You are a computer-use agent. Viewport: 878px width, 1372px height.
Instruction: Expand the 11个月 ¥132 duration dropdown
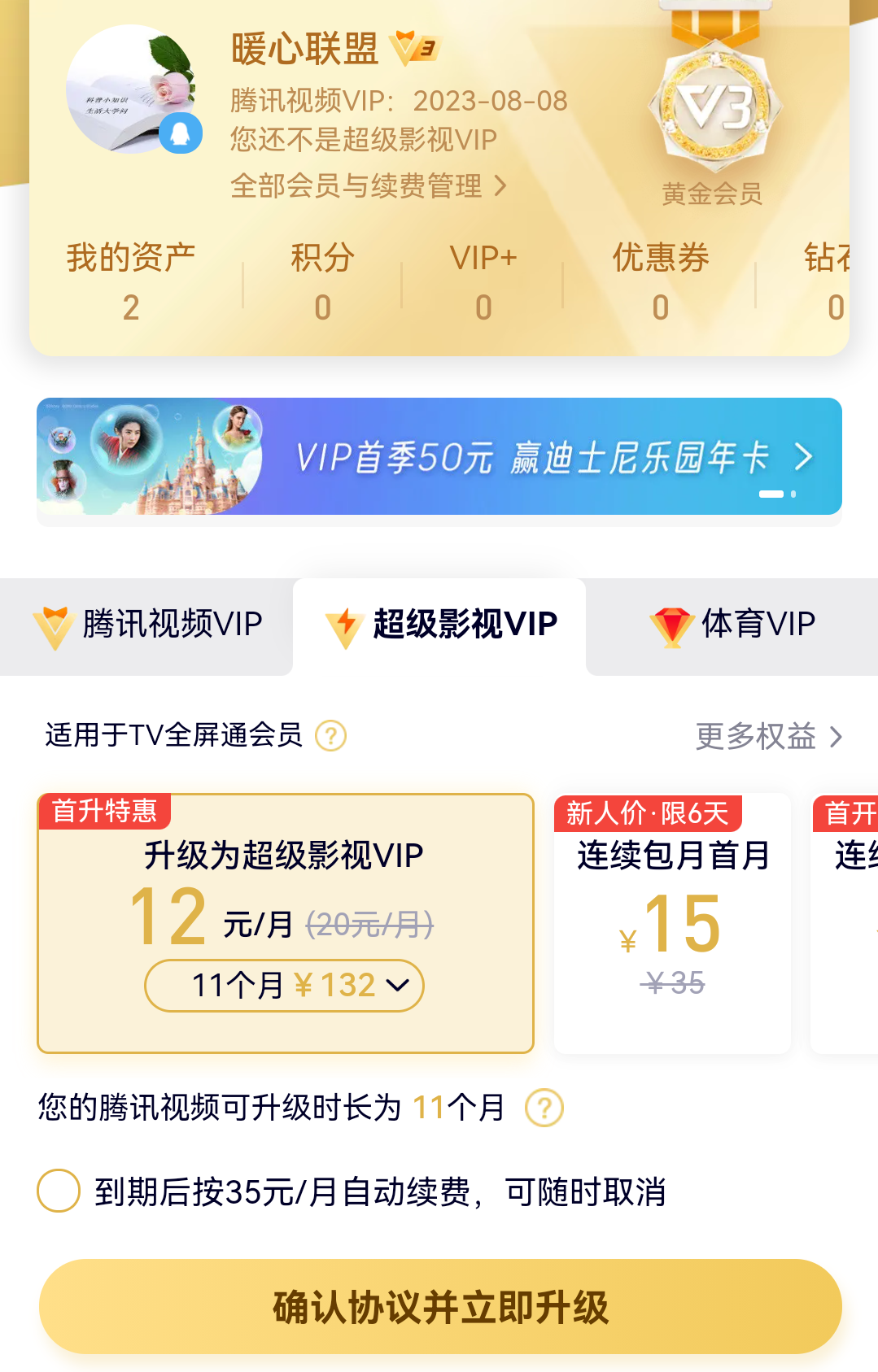click(x=284, y=986)
